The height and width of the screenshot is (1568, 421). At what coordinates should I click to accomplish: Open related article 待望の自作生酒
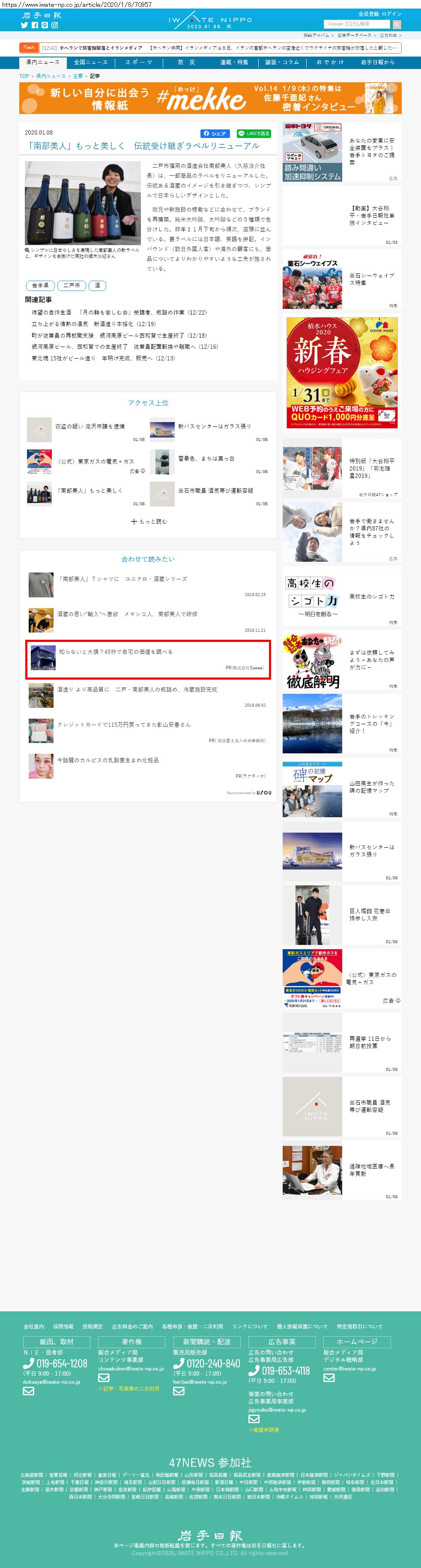pyautogui.click(x=119, y=312)
